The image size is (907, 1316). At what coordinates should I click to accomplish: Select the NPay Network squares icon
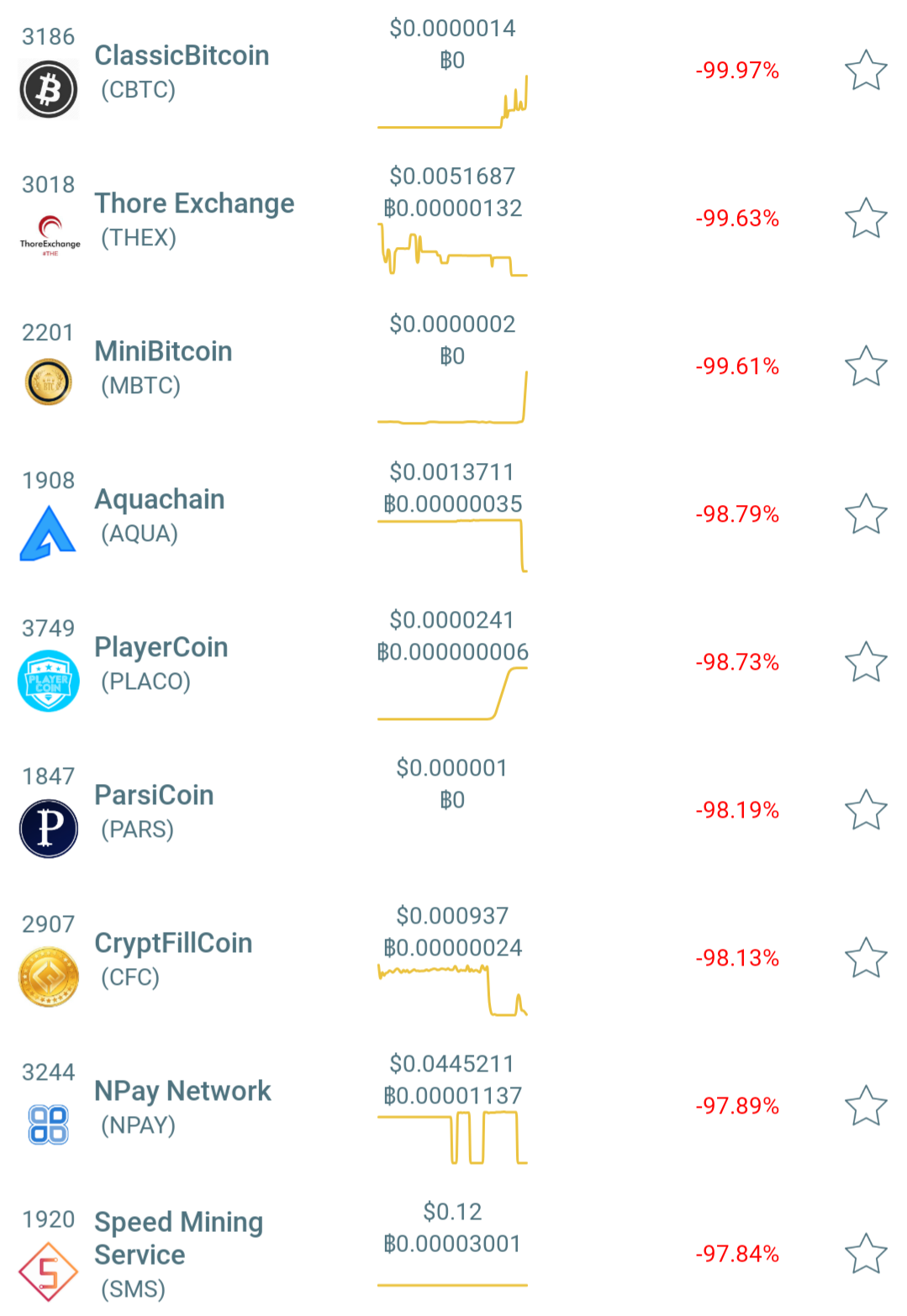(x=48, y=1124)
